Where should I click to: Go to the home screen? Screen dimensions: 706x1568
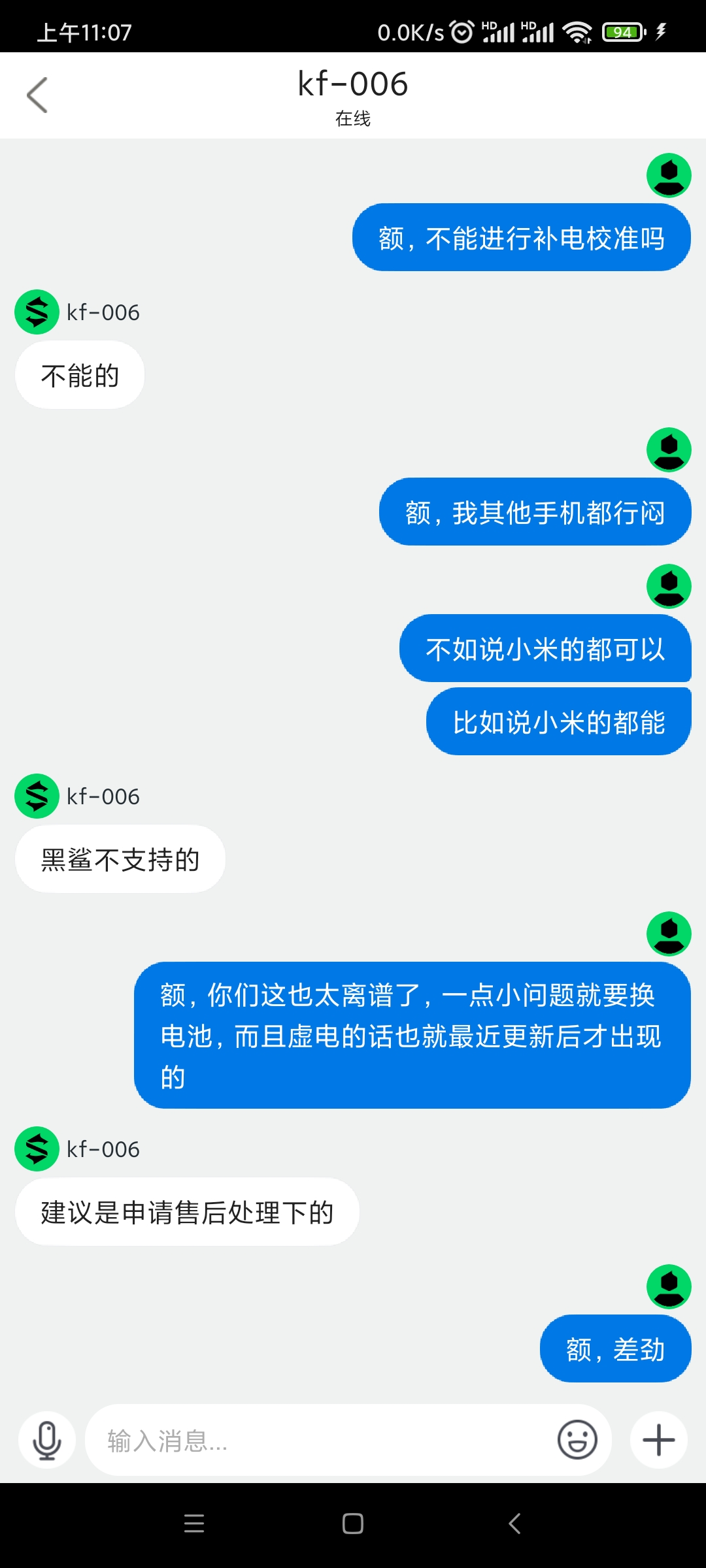tap(353, 1524)
